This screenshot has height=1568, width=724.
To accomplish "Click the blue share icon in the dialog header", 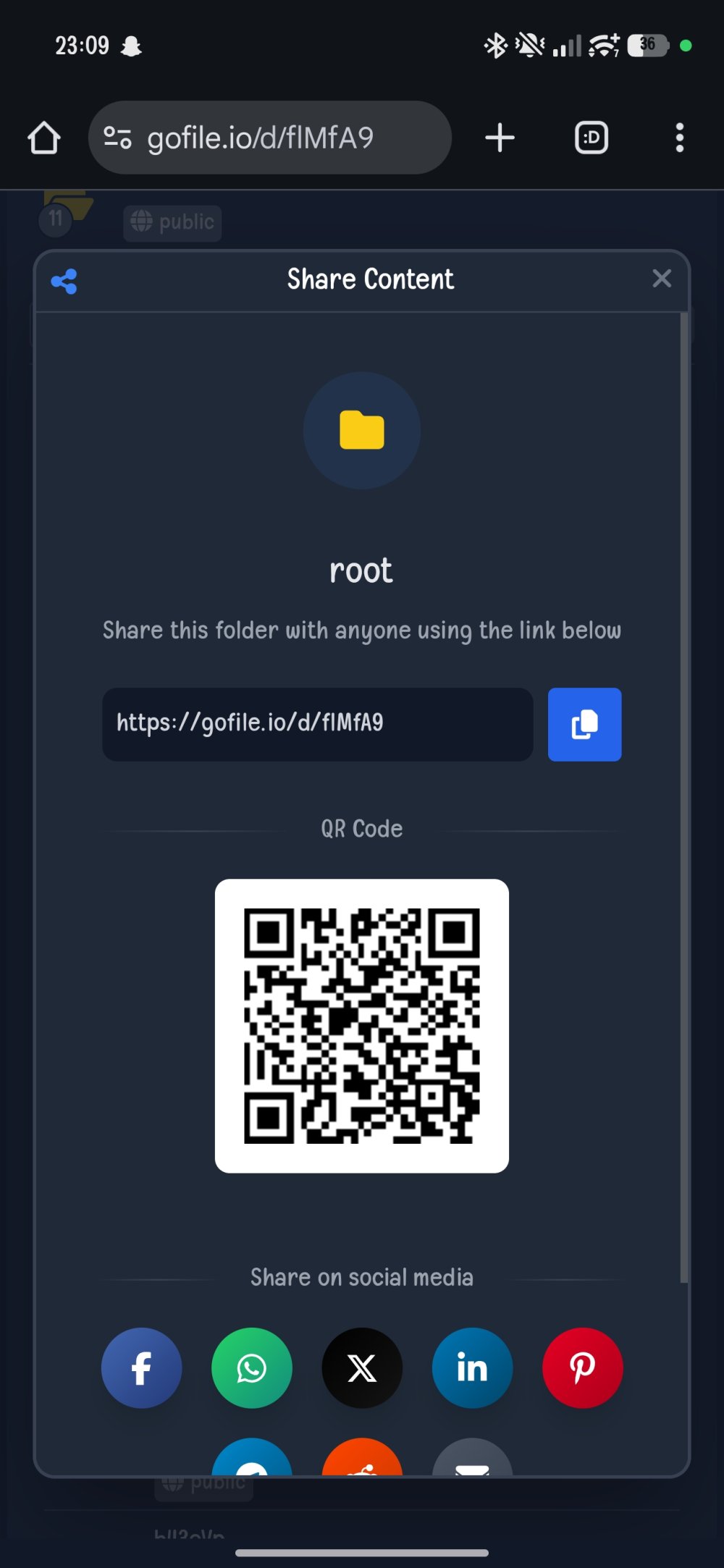I will (65, 281).
